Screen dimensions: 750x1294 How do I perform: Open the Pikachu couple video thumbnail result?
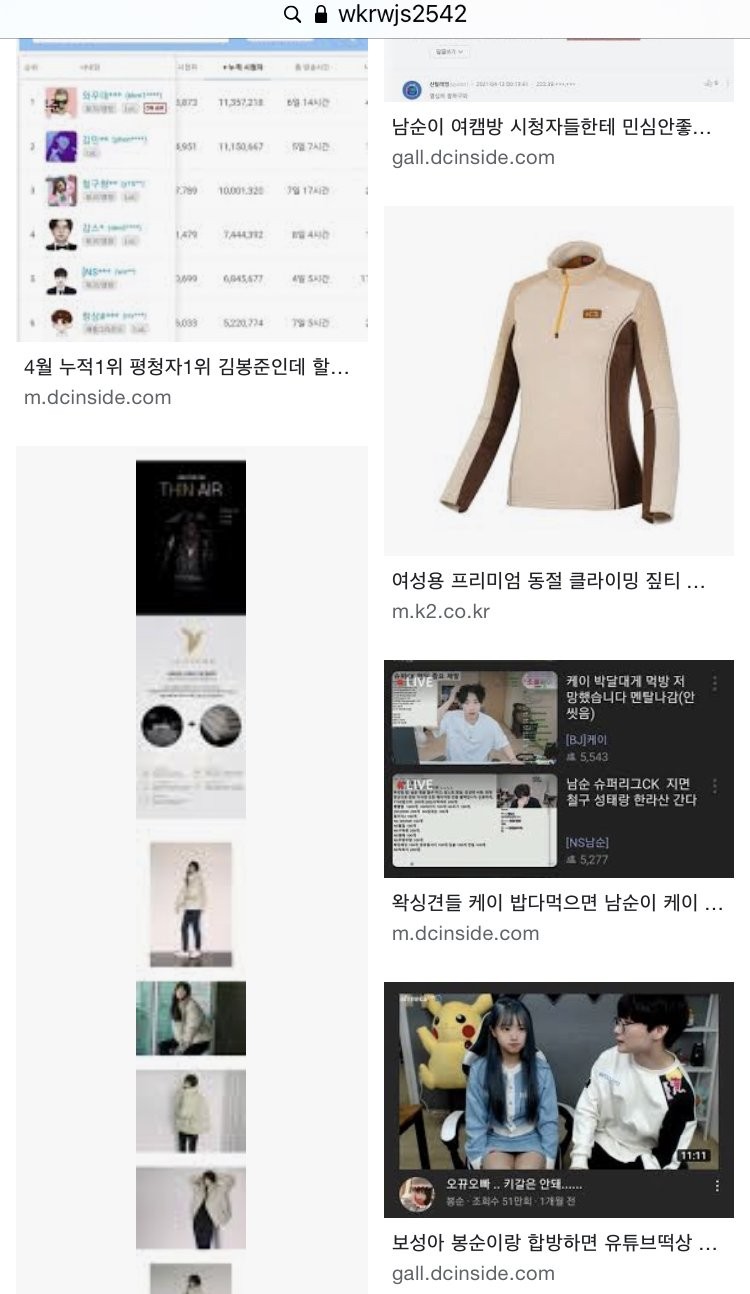(558, 1099)
